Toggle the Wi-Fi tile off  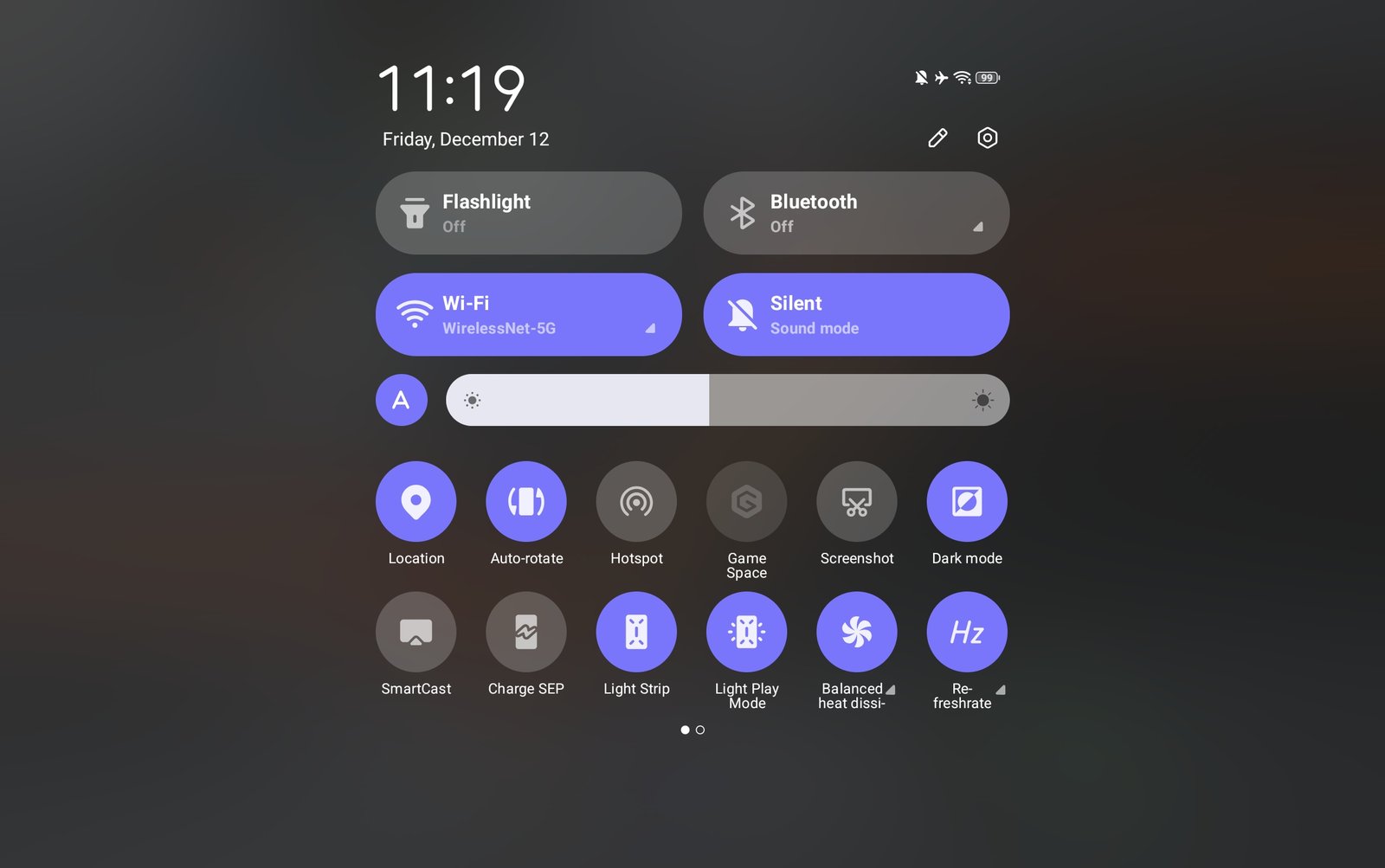tap(528, 315)
